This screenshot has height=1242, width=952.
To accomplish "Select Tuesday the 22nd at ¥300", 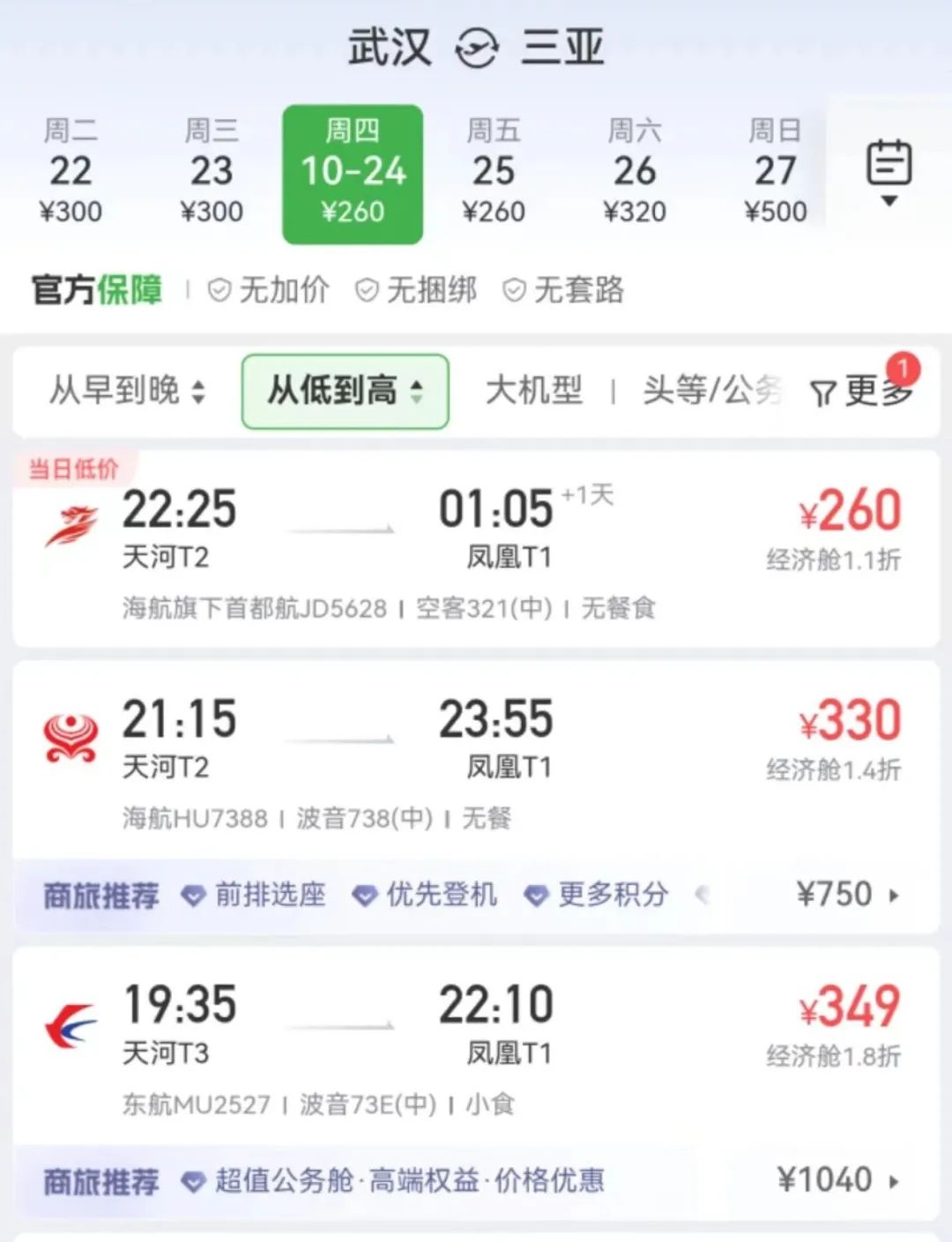I will coord(71,173).
